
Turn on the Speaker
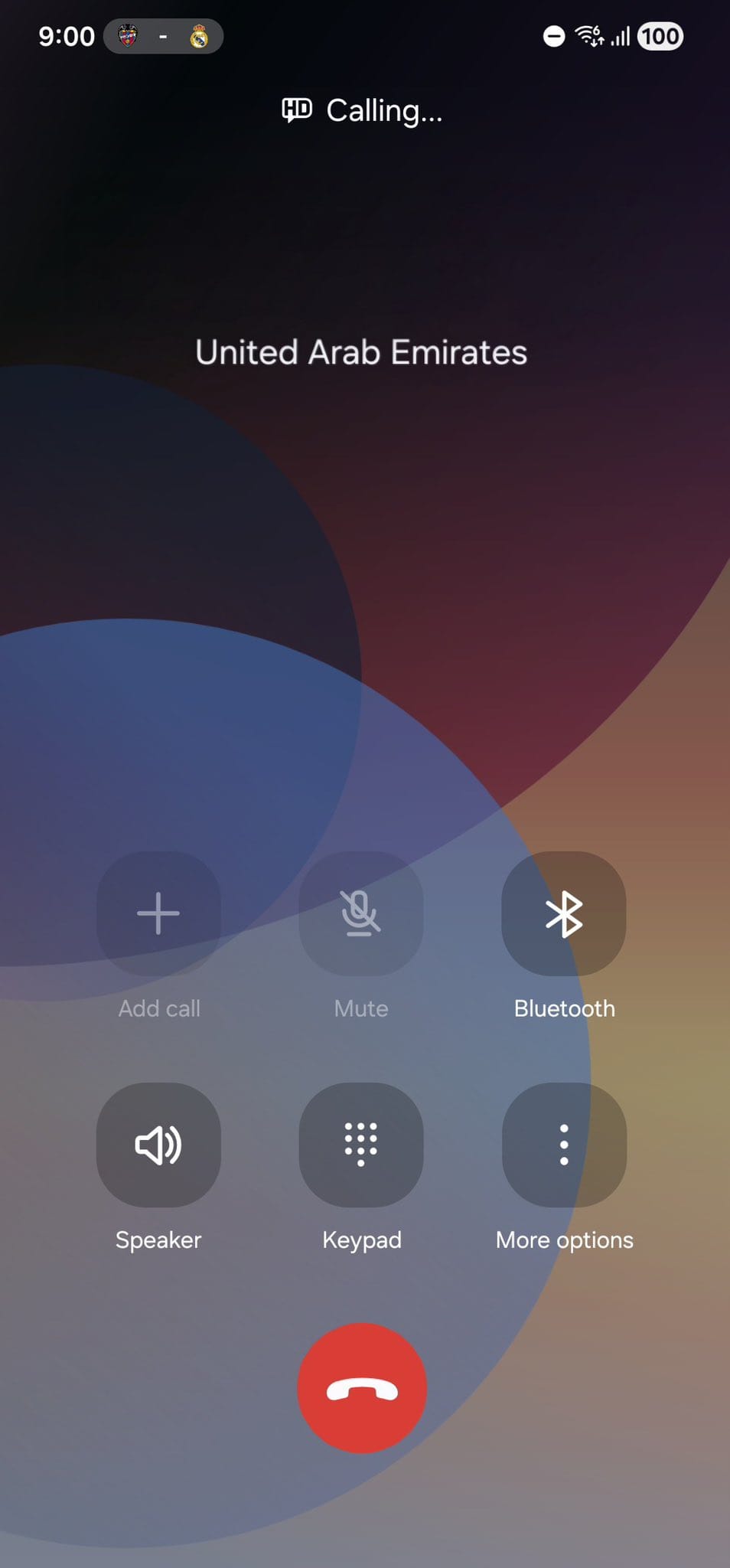pos(158,1145)
